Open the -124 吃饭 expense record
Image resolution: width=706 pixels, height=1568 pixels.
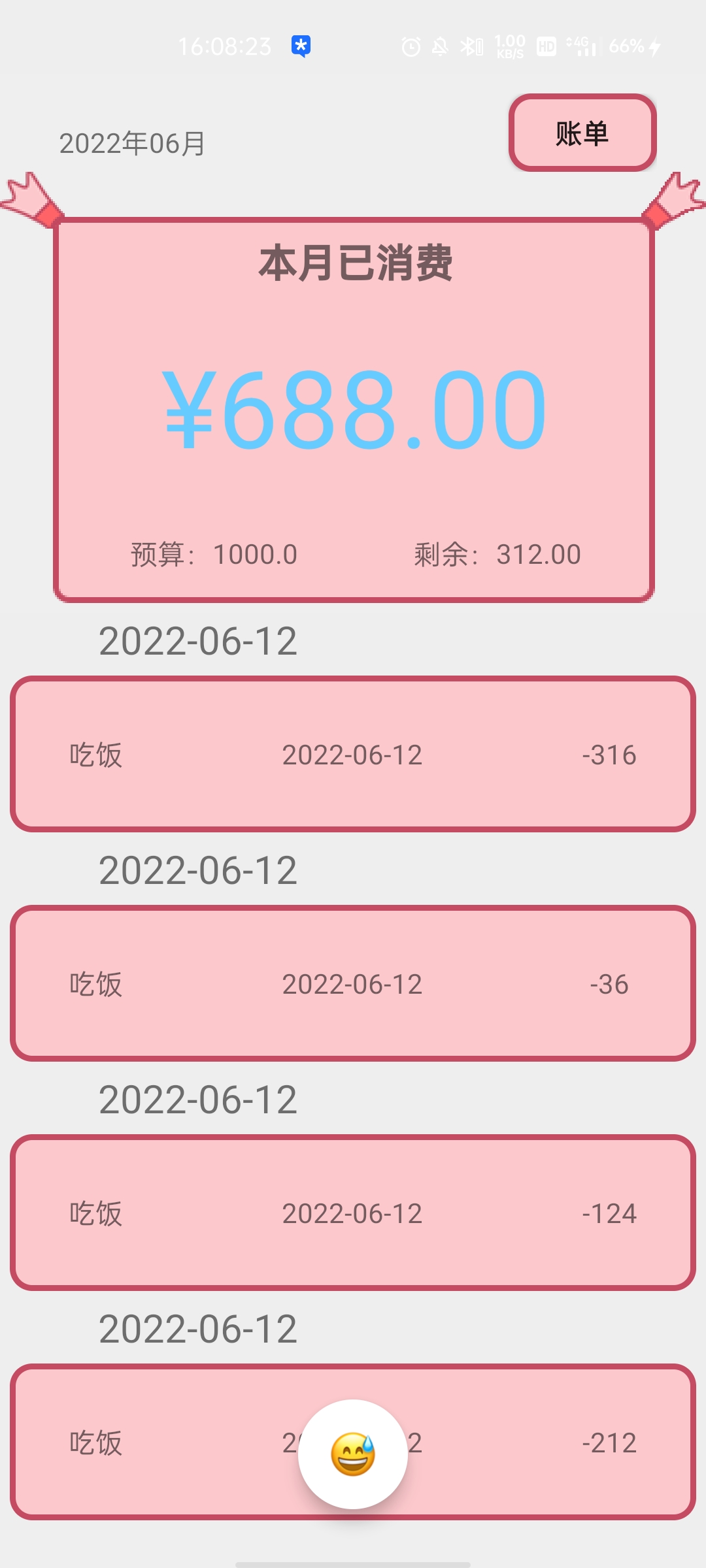tap(353, 1214)
